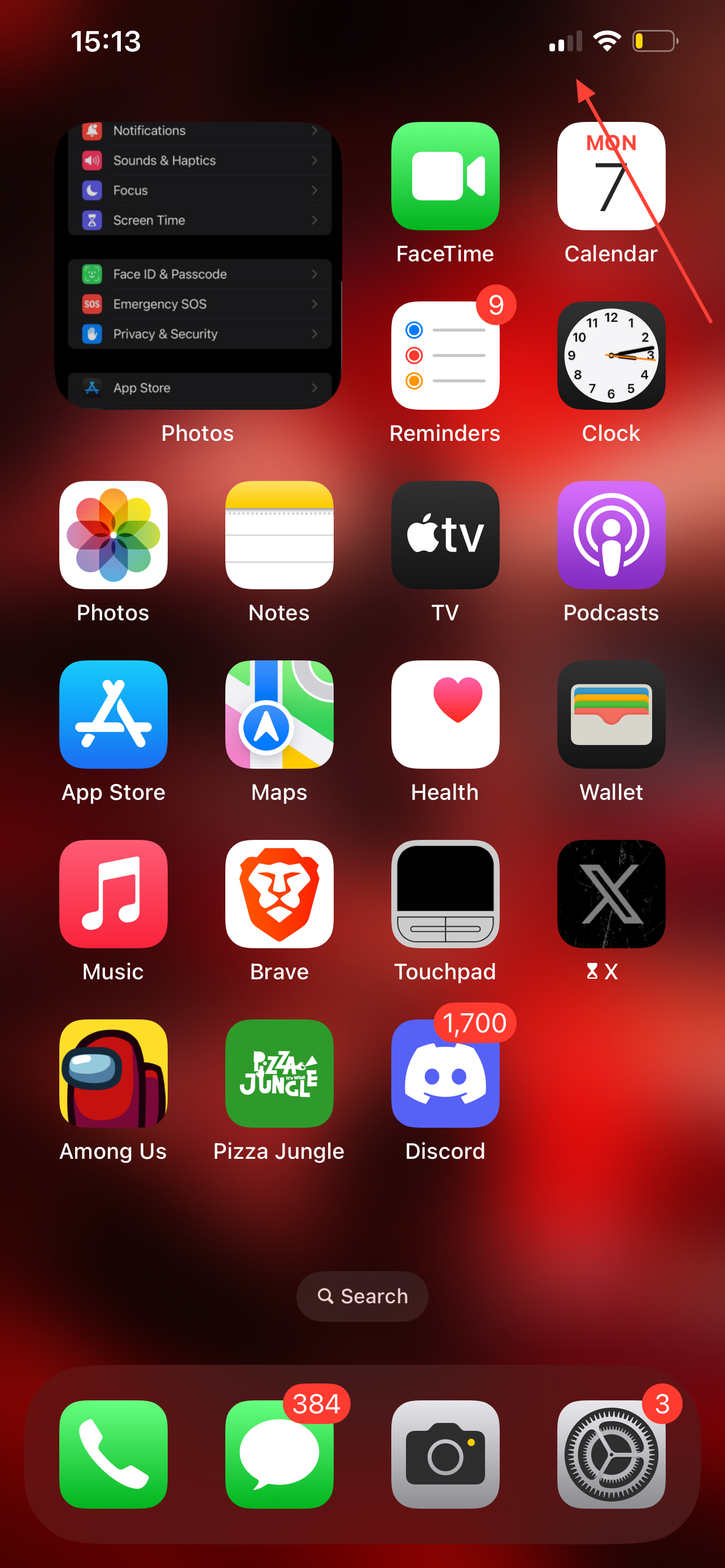Open the Brave browser
Image resolution: width=725 pixels, height=1568 pixels.
pyautogui.click(x=279, y=894)
